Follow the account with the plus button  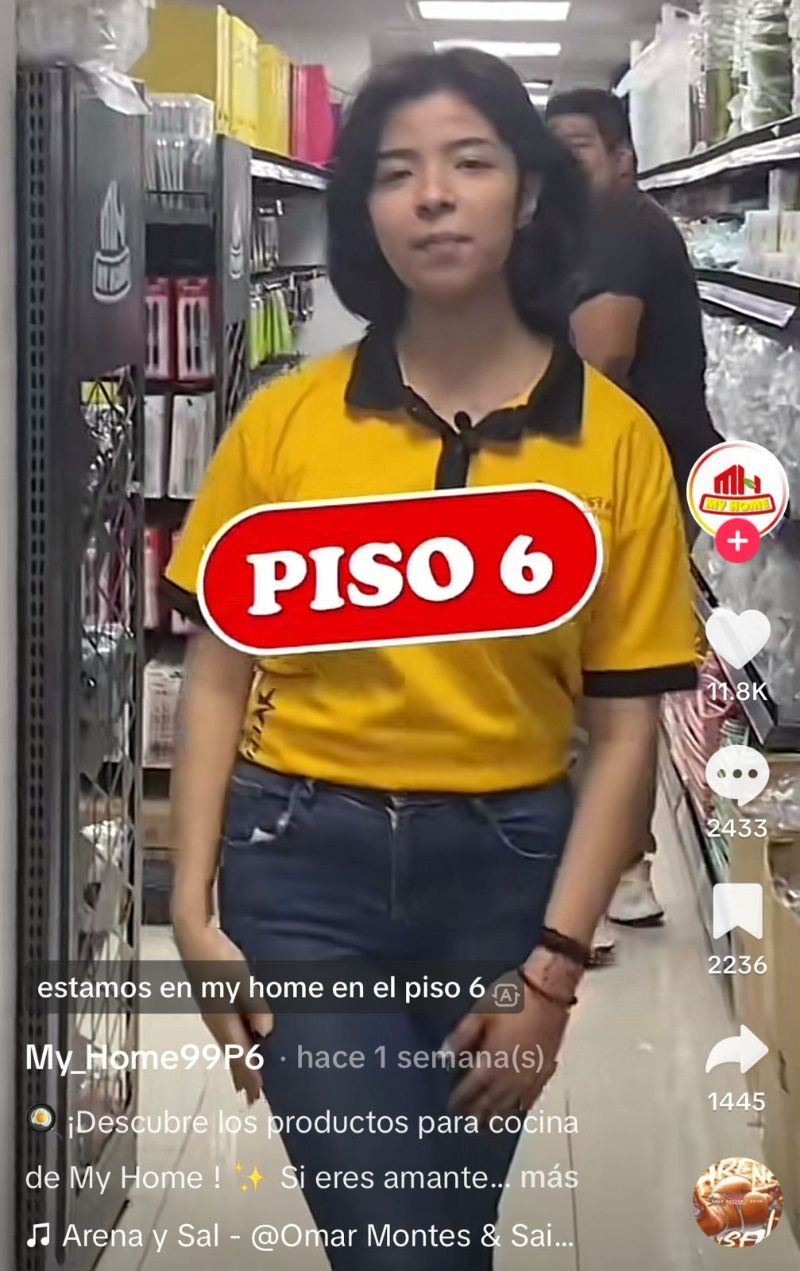737,543
